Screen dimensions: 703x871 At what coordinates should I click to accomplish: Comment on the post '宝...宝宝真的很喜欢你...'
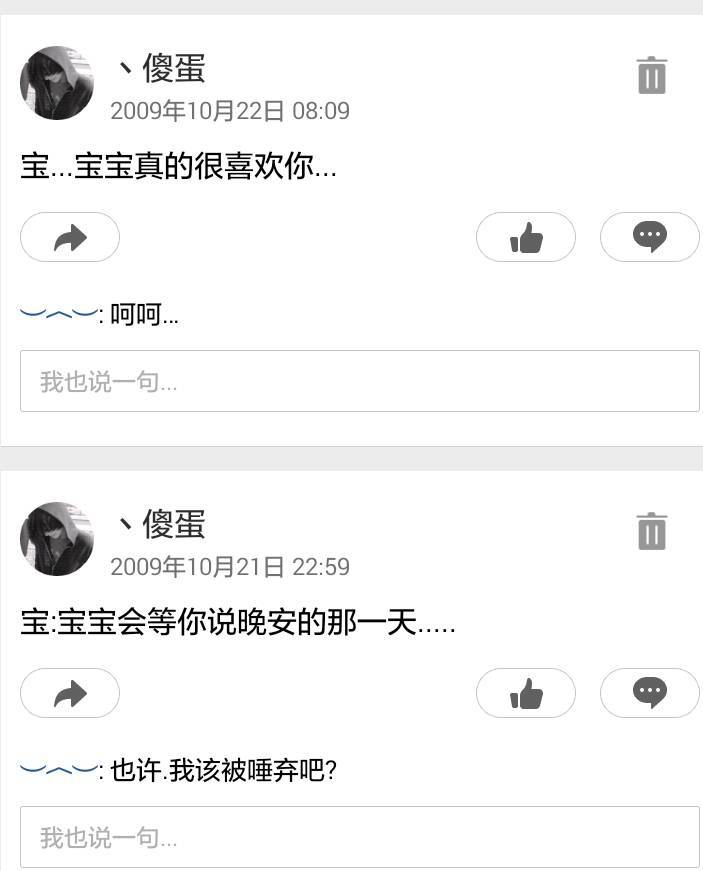pyautogui.click(x=650, y=237)
